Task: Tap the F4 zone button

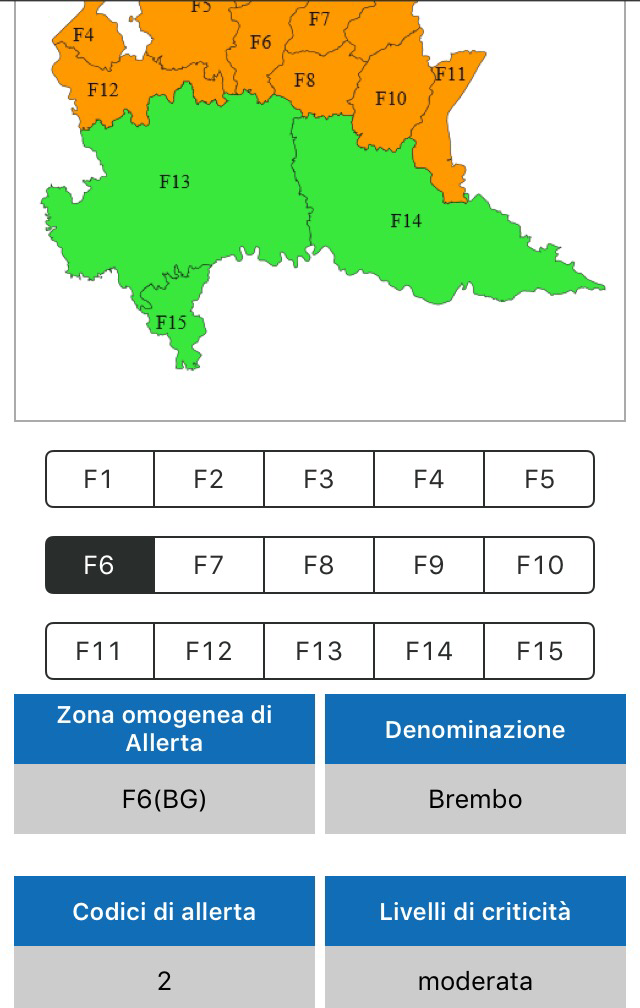Action: (429, 479)
